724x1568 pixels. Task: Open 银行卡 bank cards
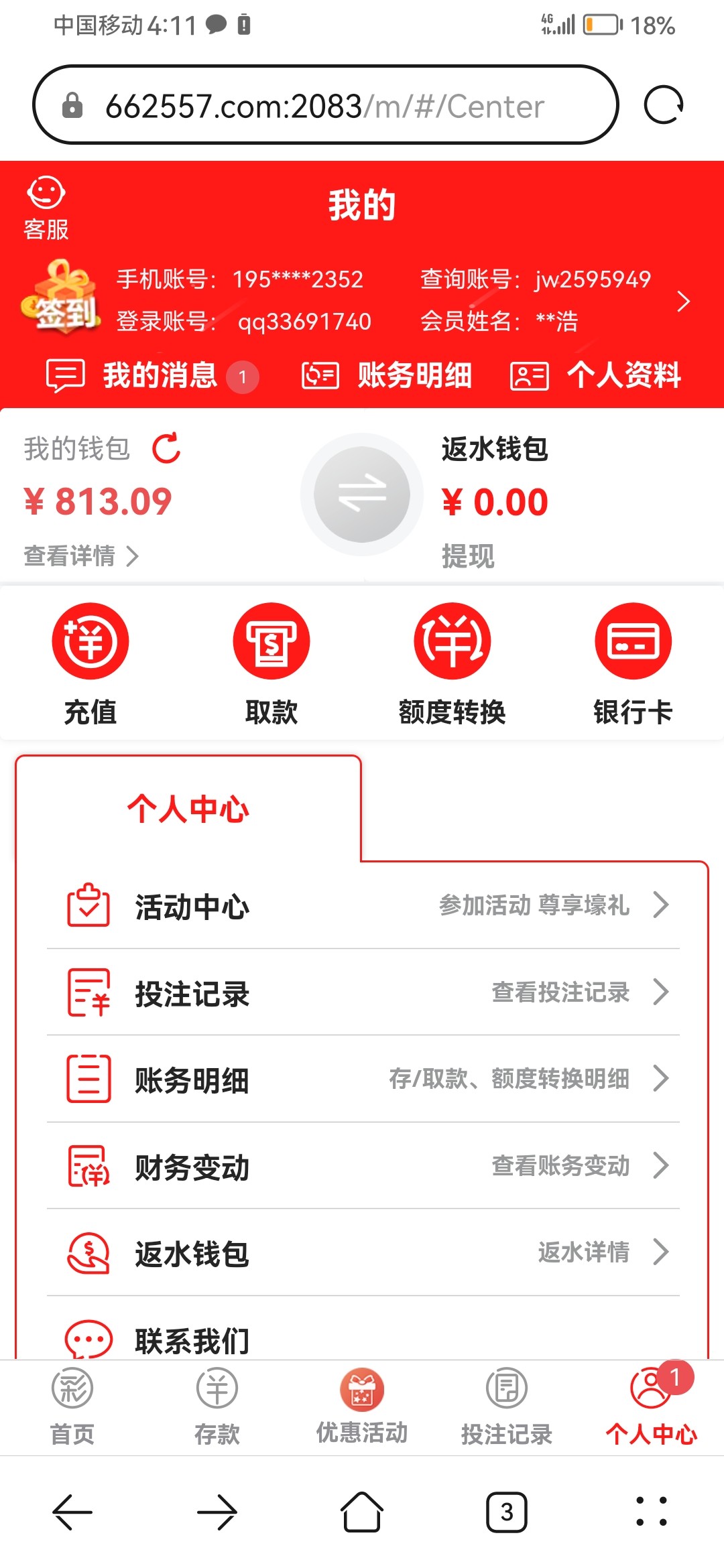(633, 663)
